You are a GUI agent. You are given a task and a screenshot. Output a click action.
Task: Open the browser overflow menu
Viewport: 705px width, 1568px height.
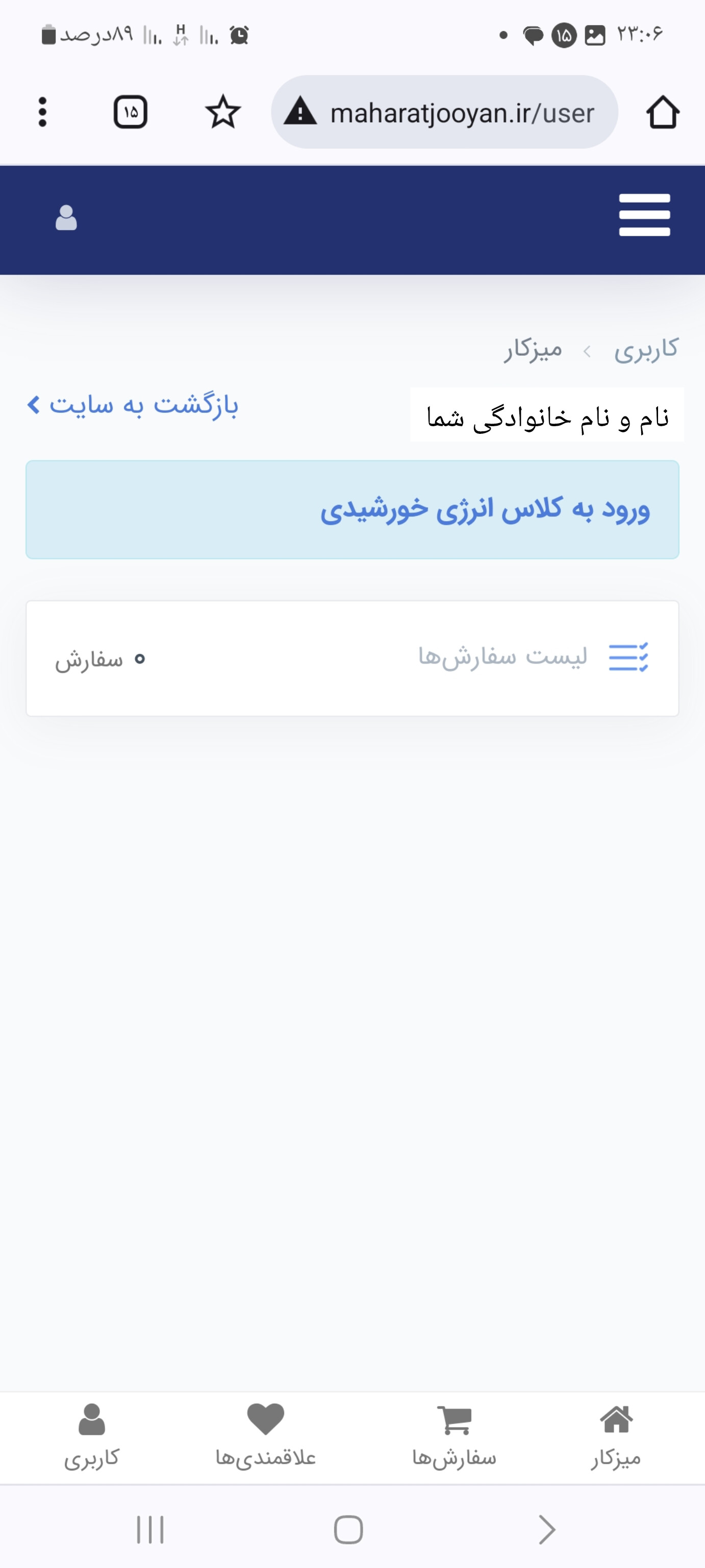[x=42, y=112]
